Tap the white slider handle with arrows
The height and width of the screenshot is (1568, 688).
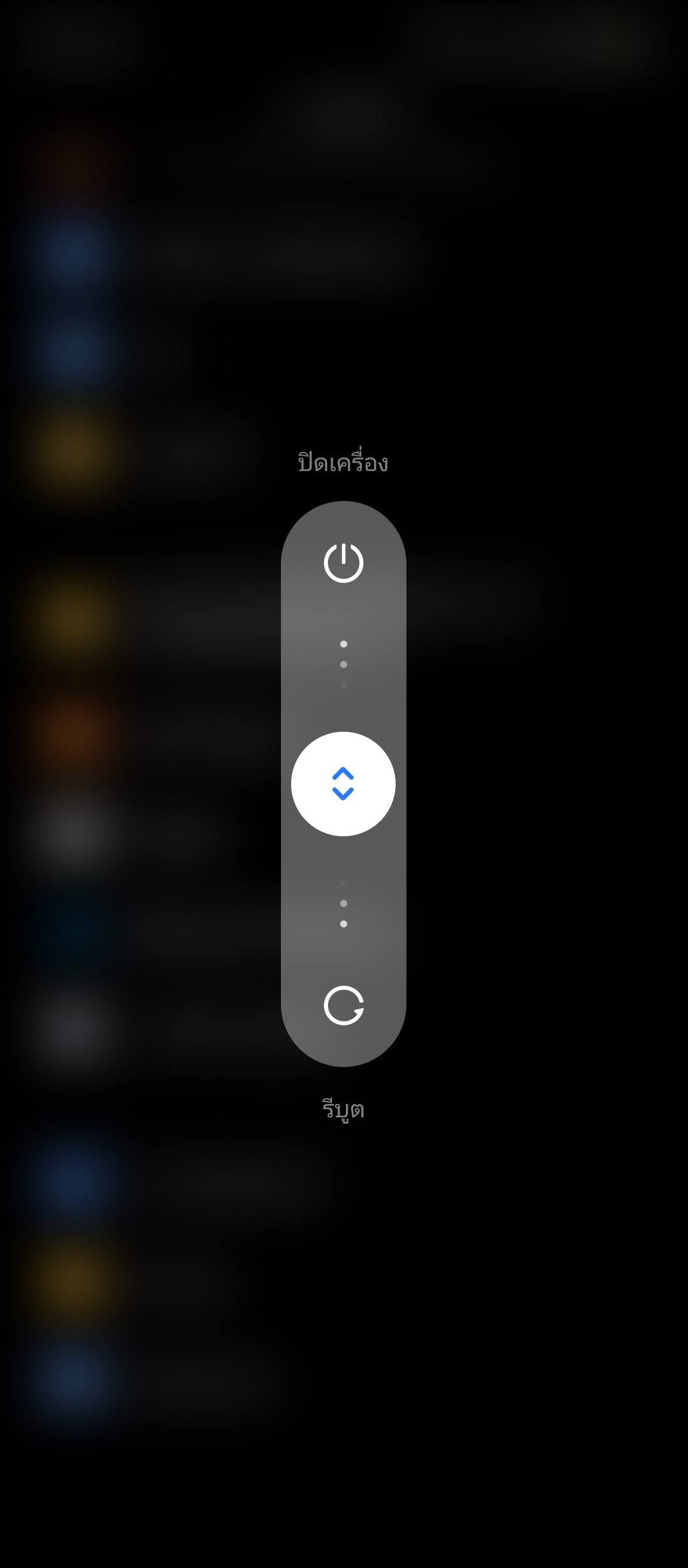(x=343, y=783)
